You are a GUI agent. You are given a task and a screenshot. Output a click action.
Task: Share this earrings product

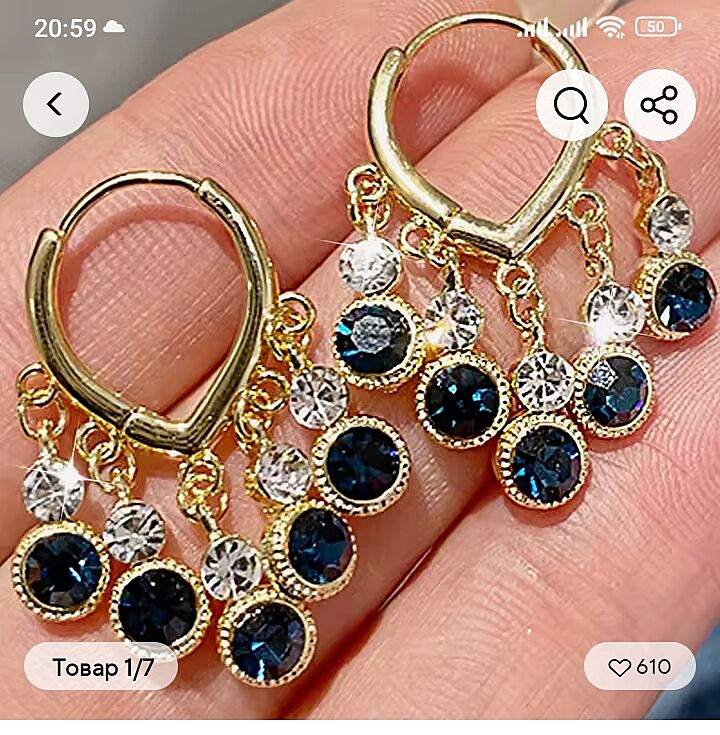tap(659, 105)
